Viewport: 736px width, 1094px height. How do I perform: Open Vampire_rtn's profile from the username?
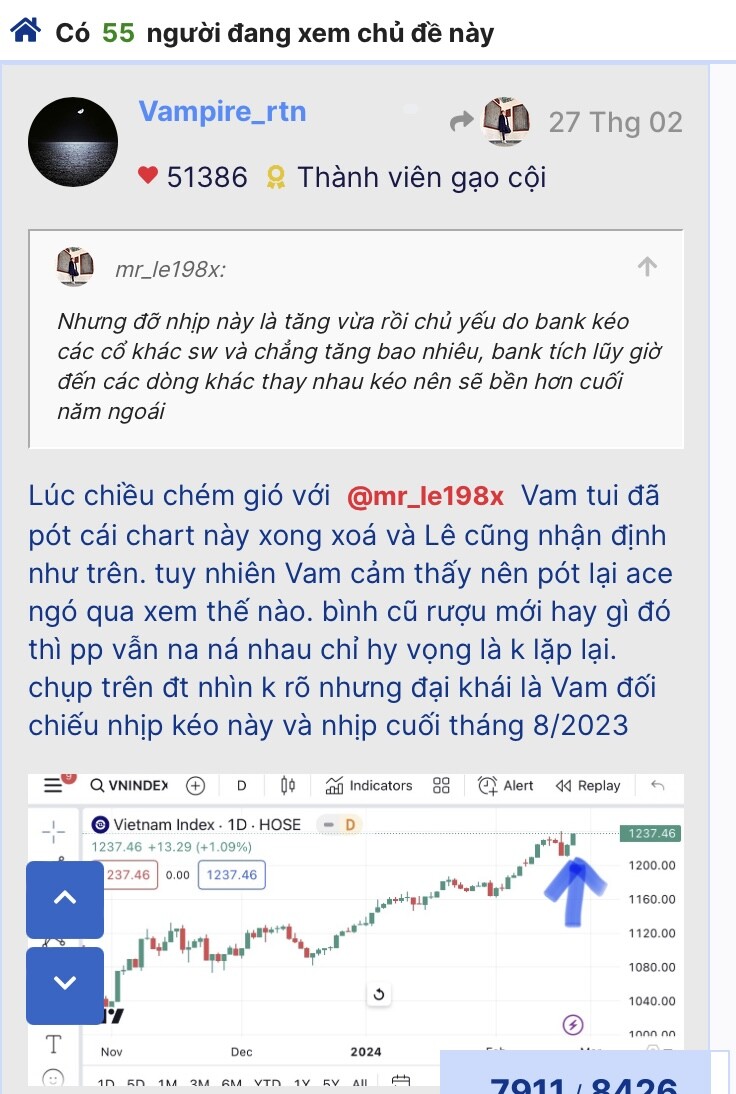[222, 111]
